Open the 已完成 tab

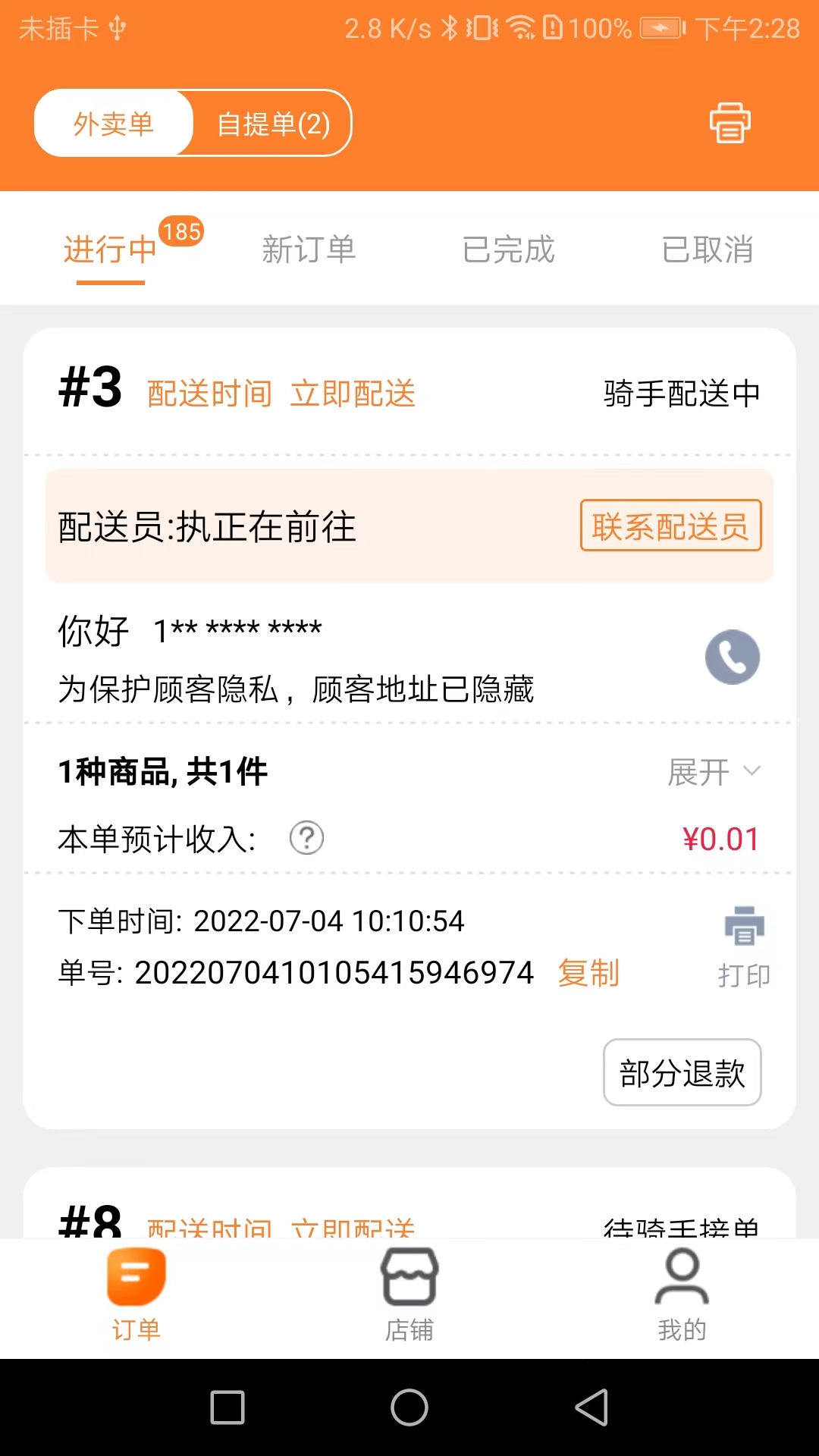508,249
